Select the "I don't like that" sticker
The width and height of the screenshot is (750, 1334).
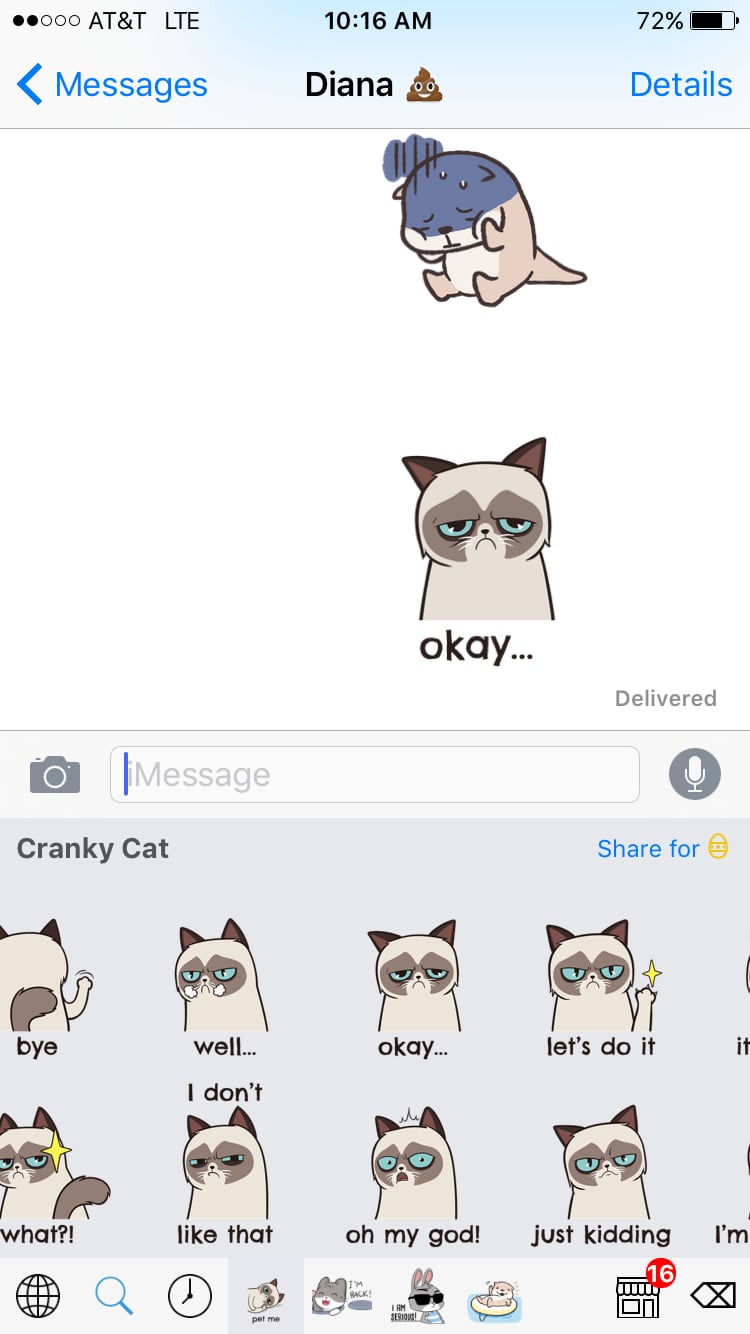224,1165
